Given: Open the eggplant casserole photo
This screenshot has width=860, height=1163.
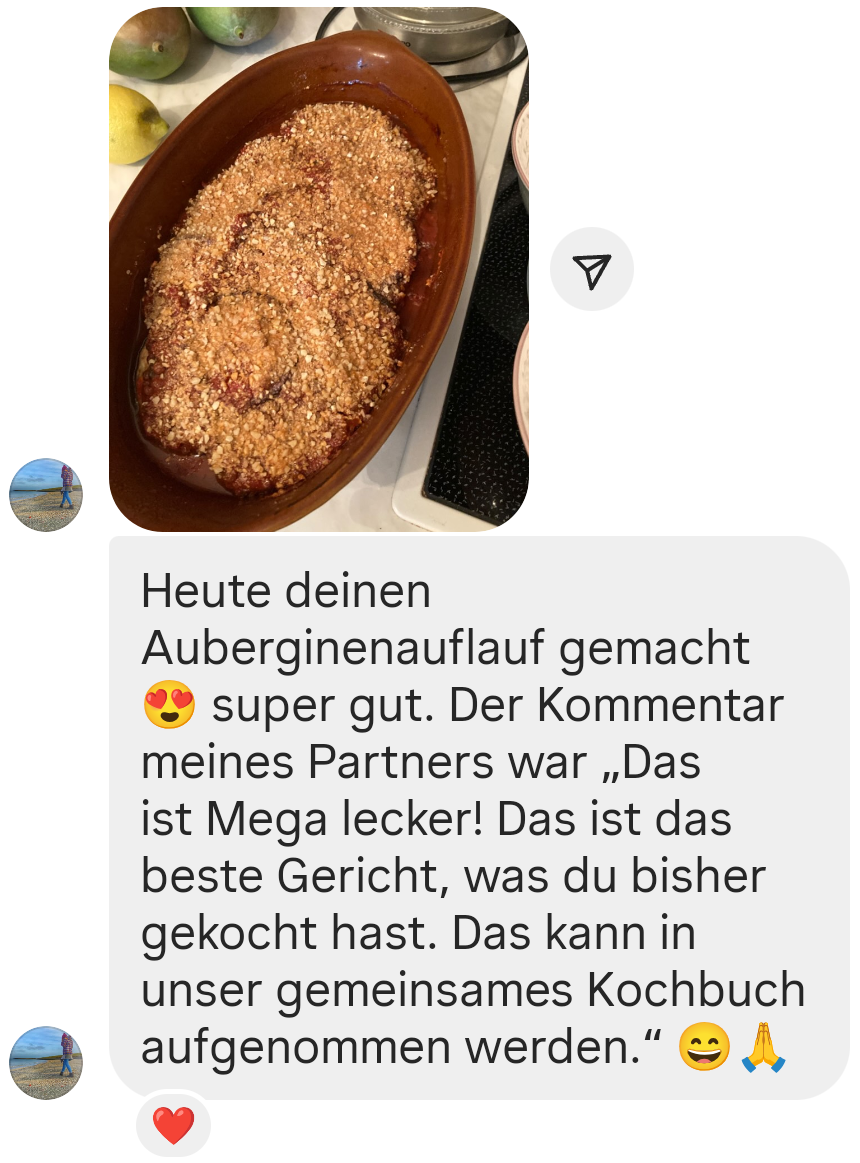Looking at the screenshot, I should (x=318, y=268).
